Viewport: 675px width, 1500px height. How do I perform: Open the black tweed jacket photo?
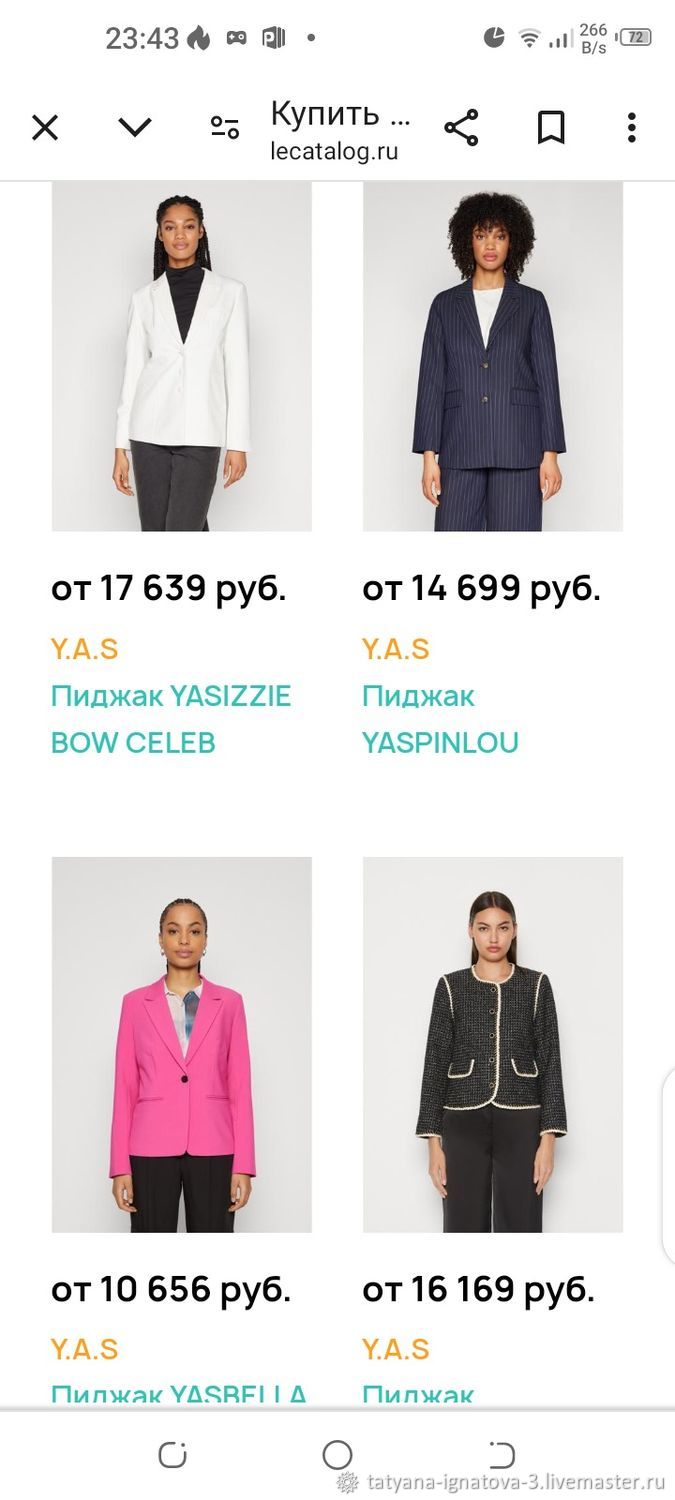click(493, 1044)
